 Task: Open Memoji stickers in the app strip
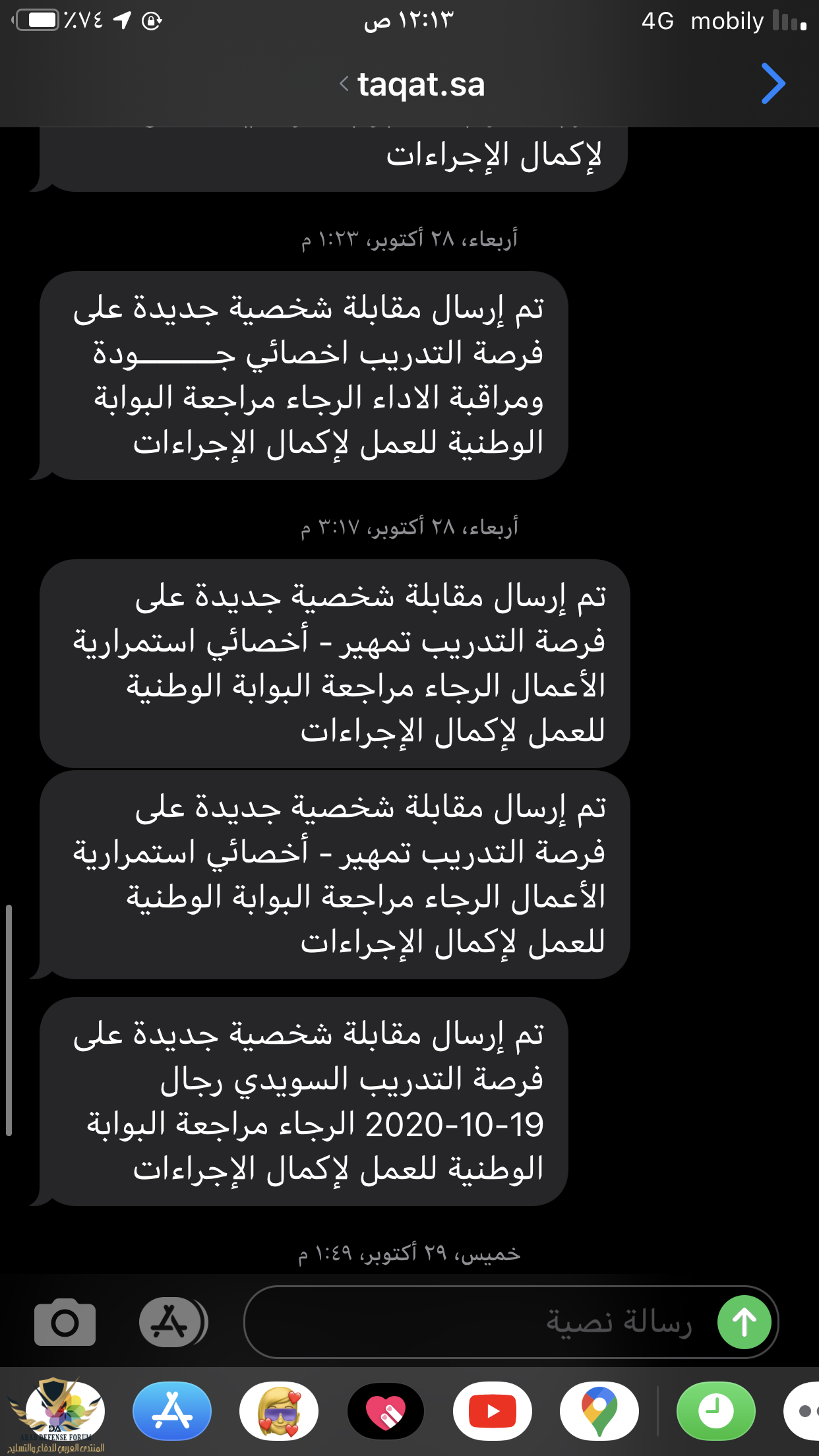pos(279,1411)
